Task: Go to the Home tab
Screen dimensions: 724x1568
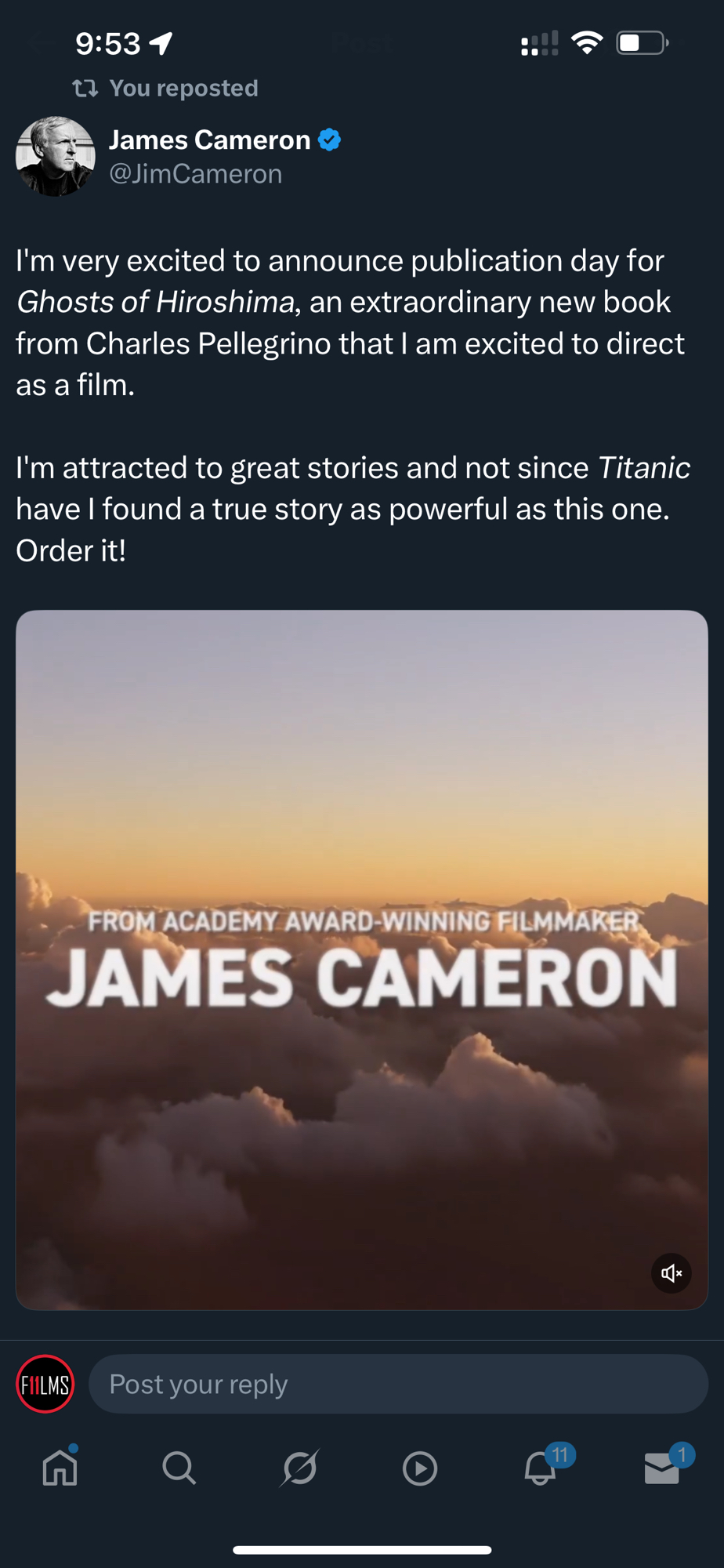Action: click(x=60, y=1468)
